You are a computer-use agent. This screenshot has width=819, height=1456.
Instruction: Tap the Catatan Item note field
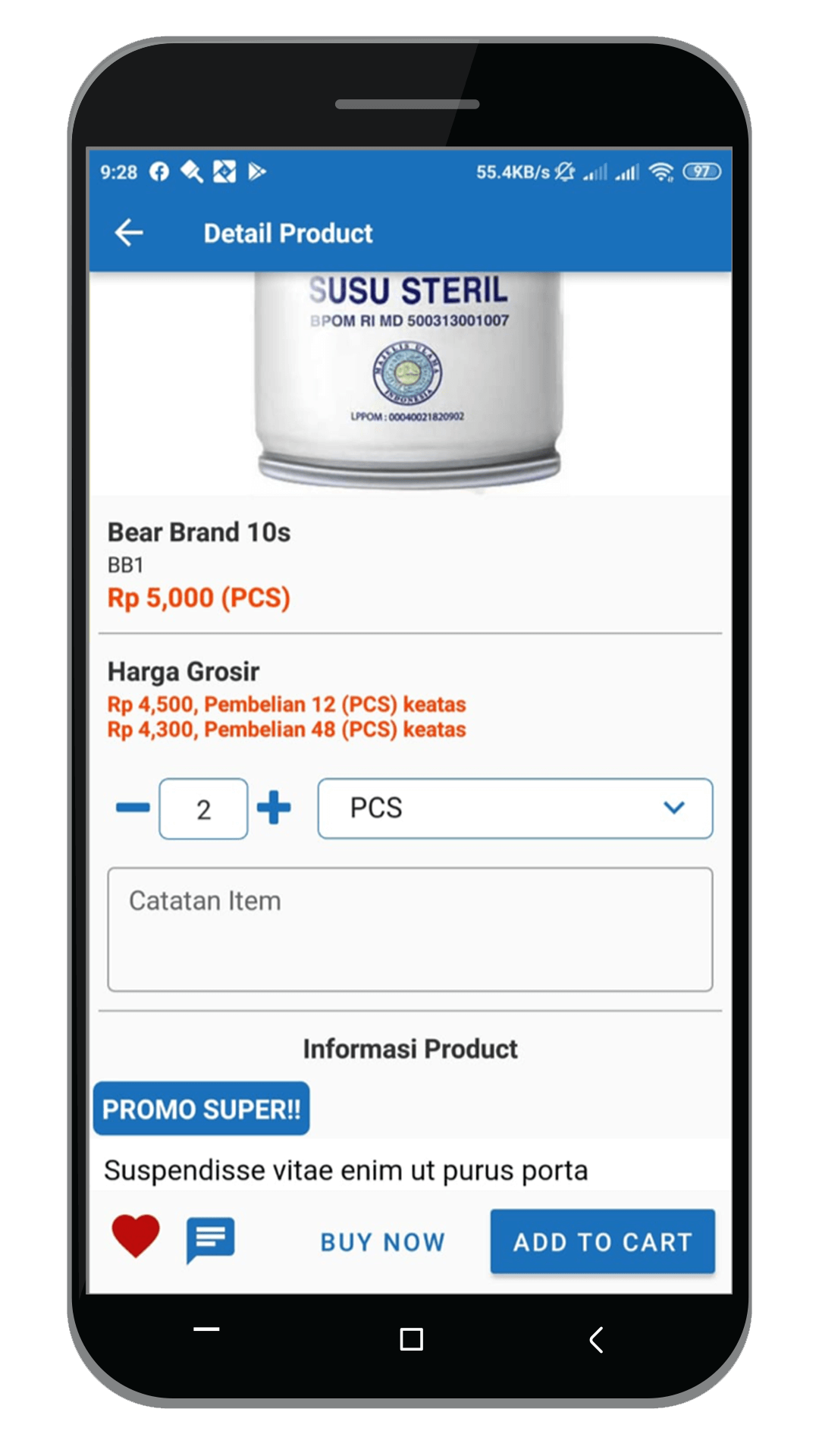tap(410, 930)
